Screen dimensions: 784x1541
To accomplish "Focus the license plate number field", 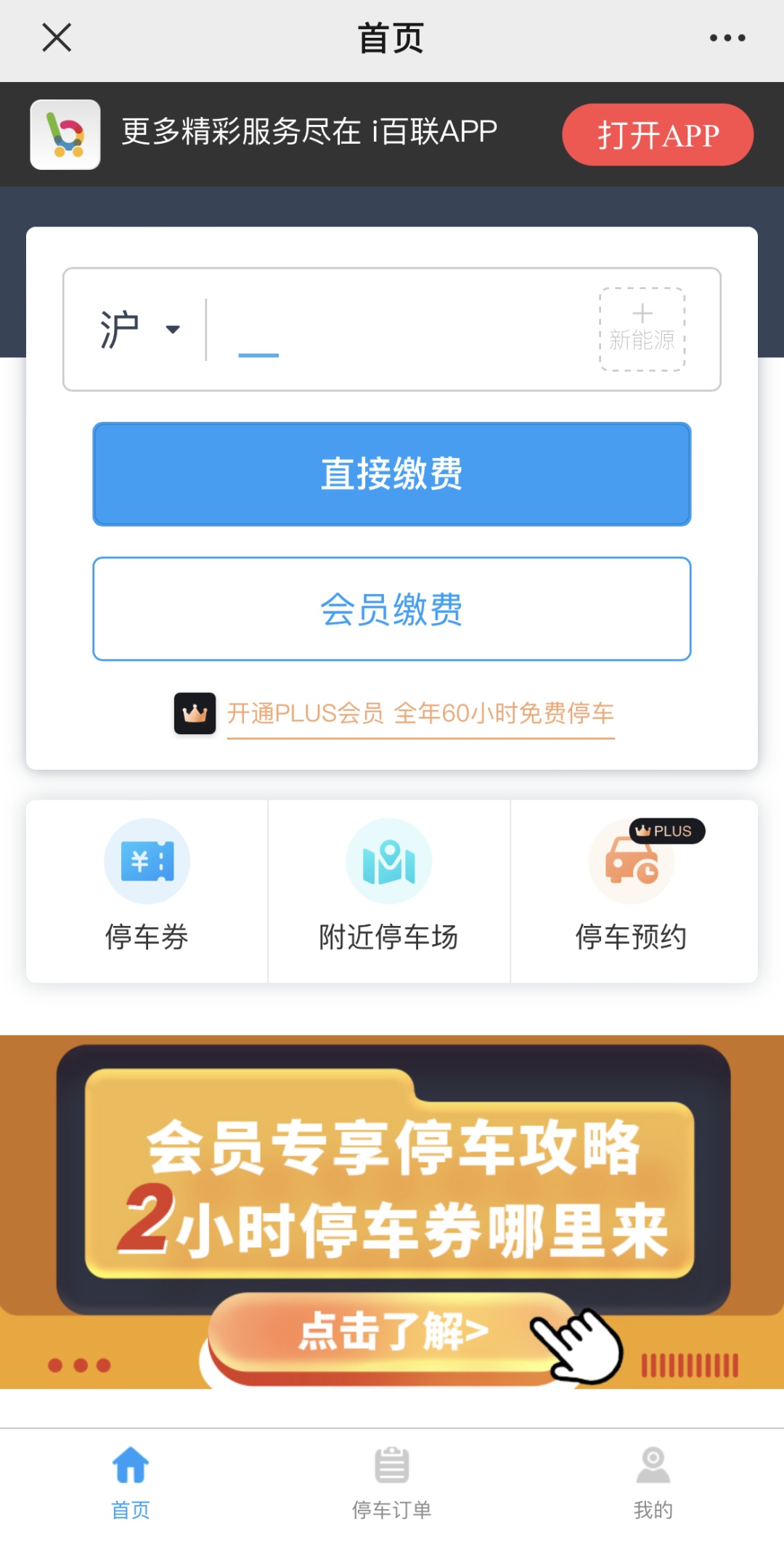I will [399, 331].
